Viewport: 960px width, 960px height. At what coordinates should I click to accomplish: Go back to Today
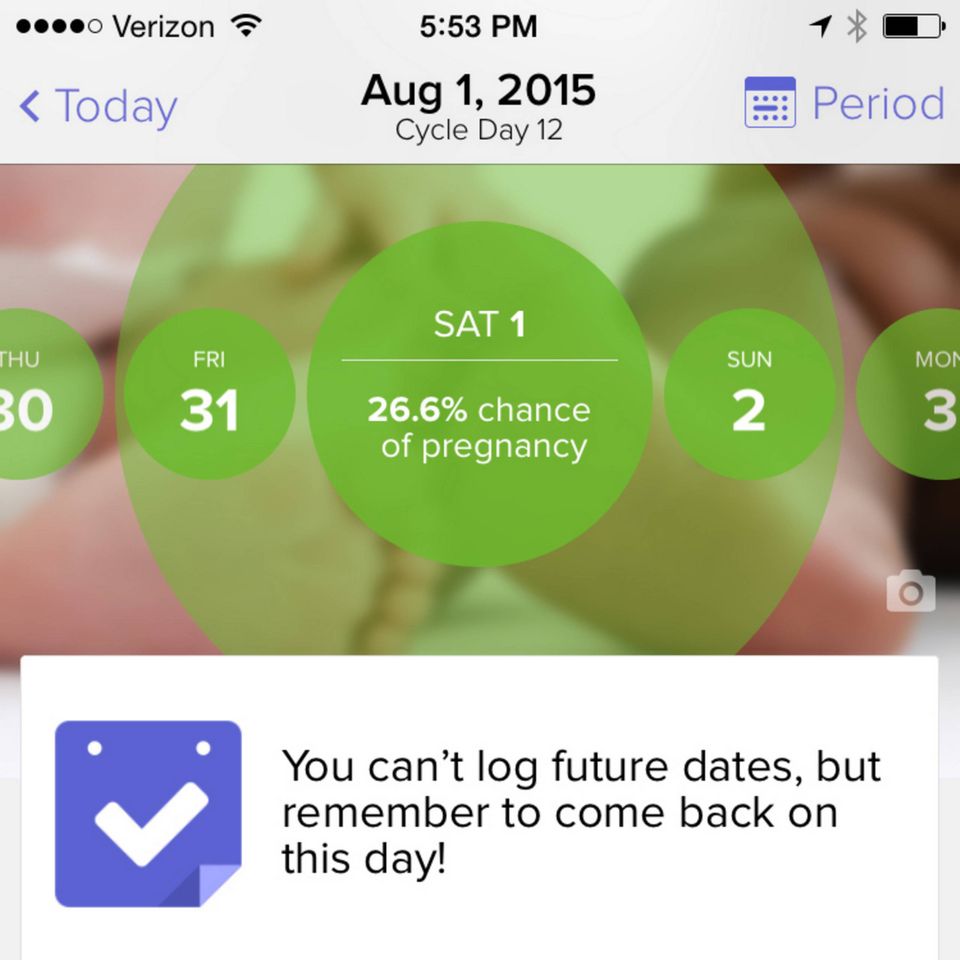point(98,106)
